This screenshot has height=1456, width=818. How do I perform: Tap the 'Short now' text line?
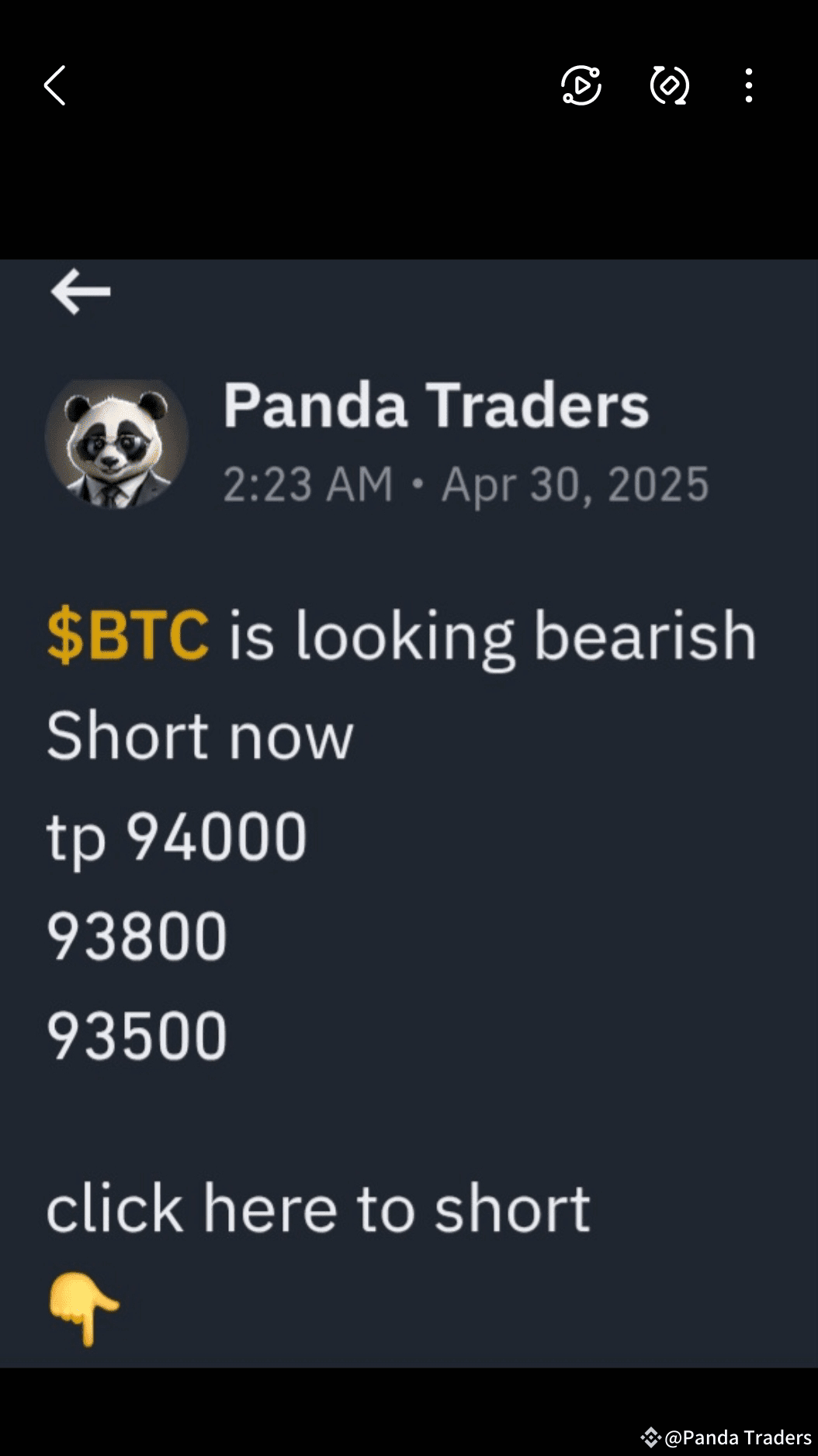click(x=199, y=734)
